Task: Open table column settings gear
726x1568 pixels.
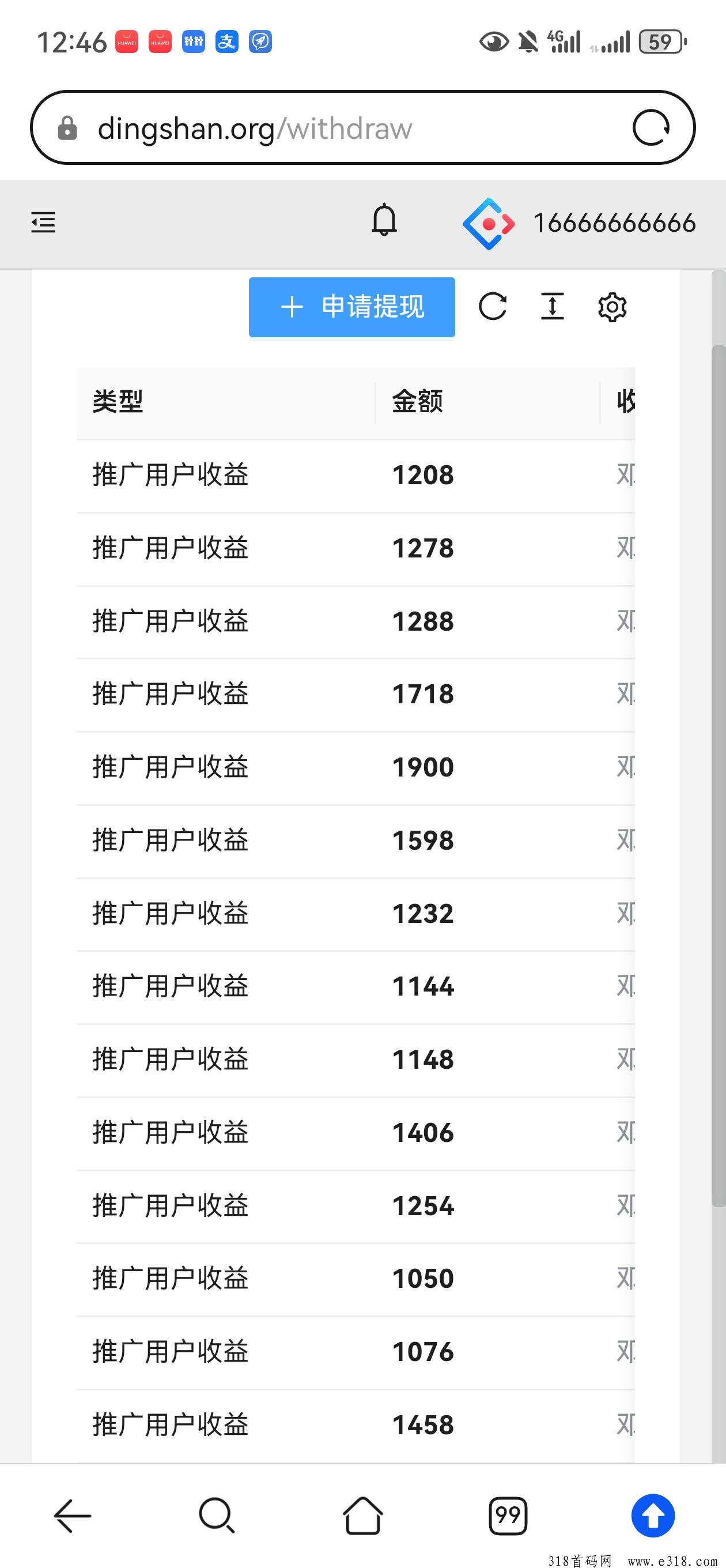Action: tap(612, 307)
